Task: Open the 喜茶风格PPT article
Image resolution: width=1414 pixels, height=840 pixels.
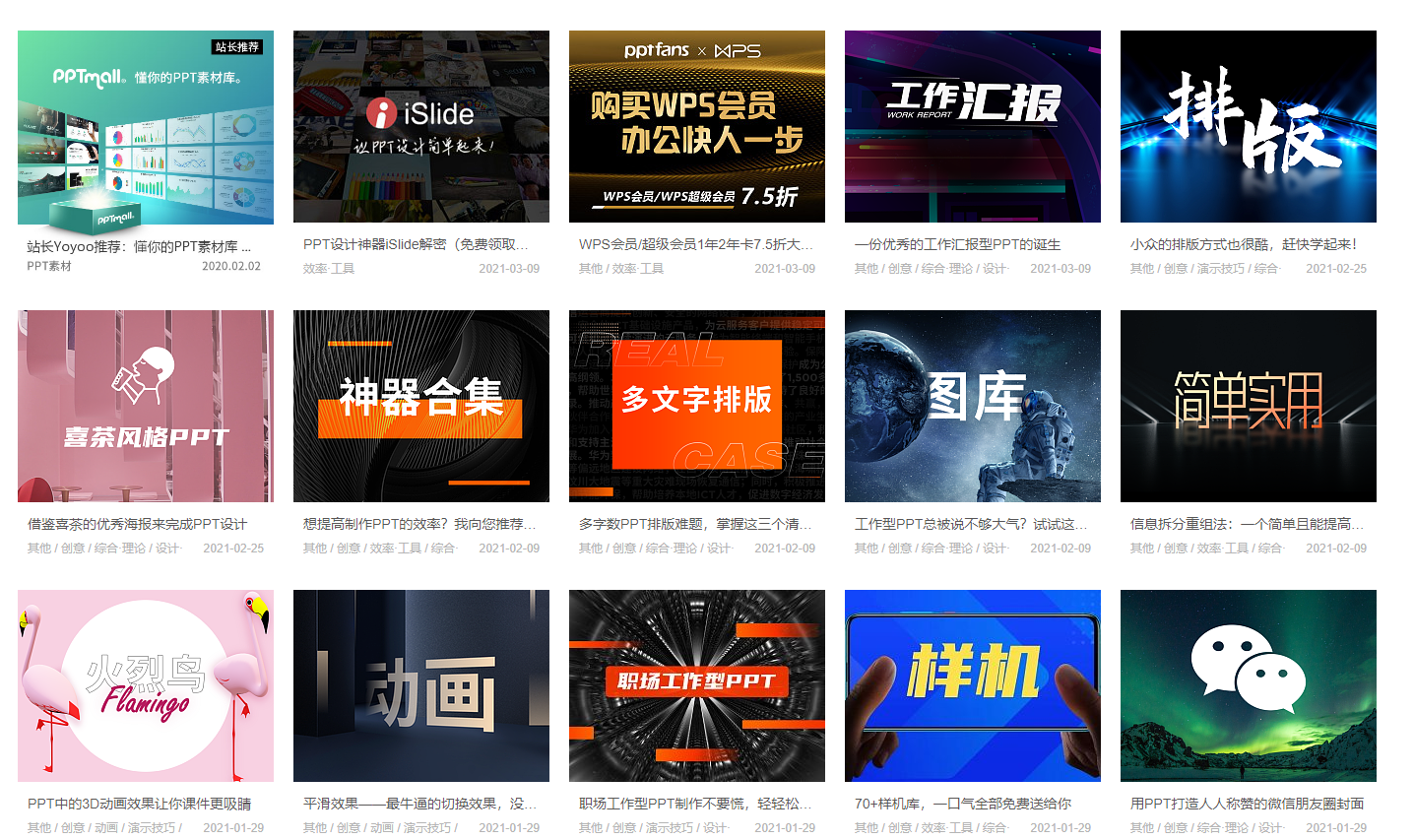Action: pyautogui.click(x=146, y=407)
